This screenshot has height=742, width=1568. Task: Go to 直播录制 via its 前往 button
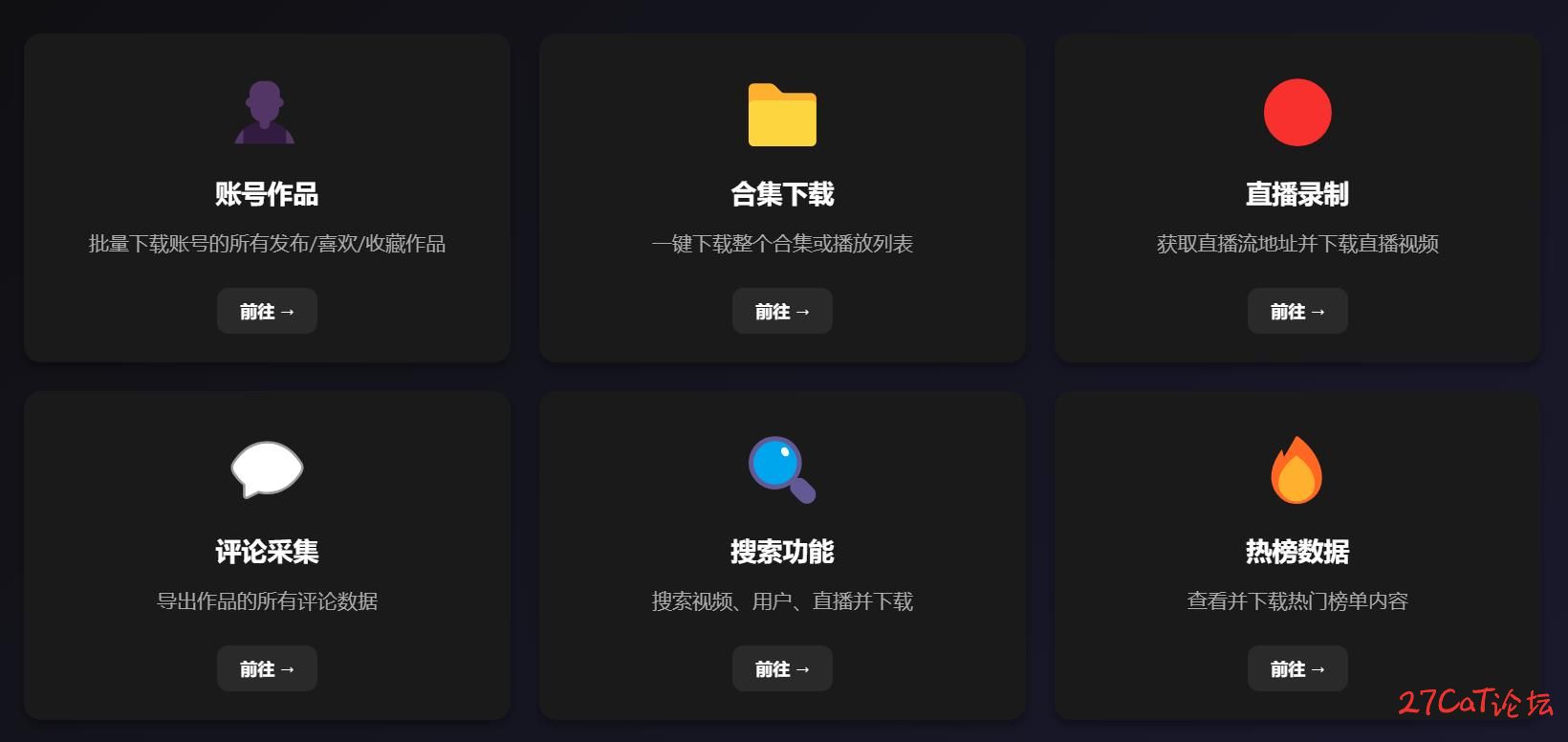point(1297,312)
